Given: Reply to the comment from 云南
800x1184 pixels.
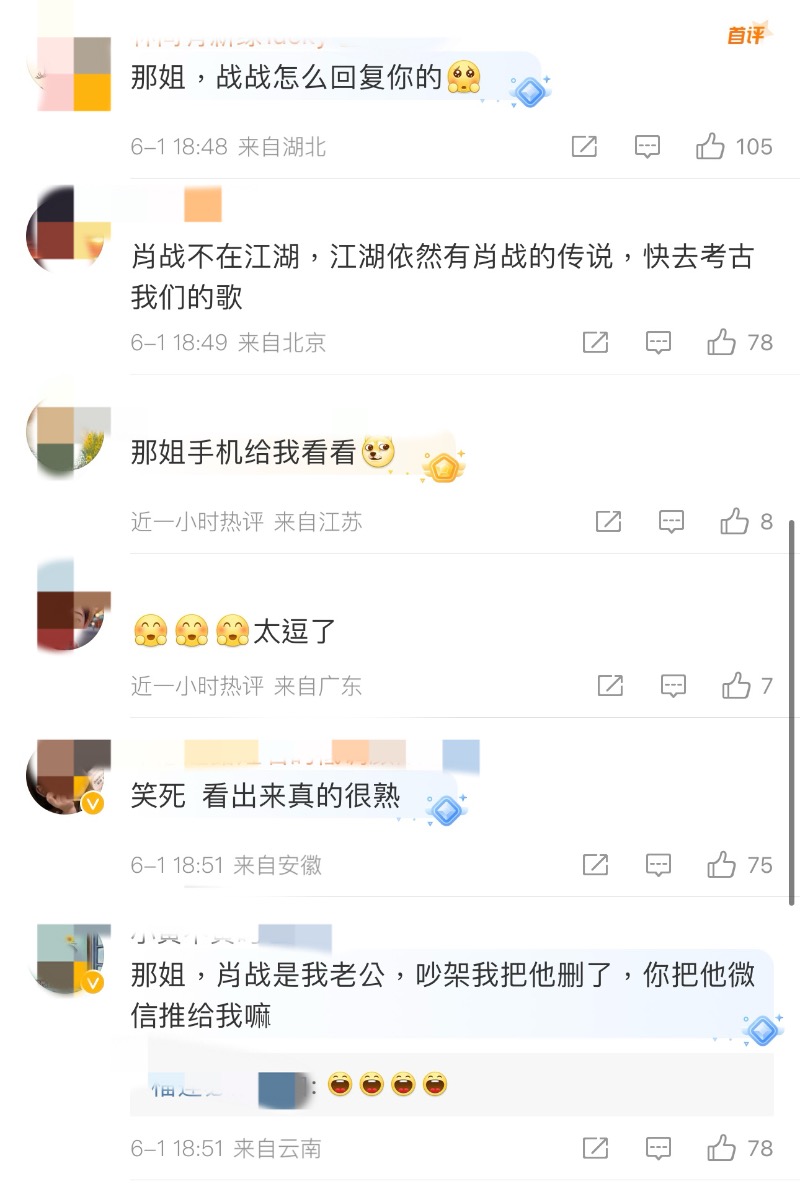Looking at the screenshot, I should click(658, 1148).
